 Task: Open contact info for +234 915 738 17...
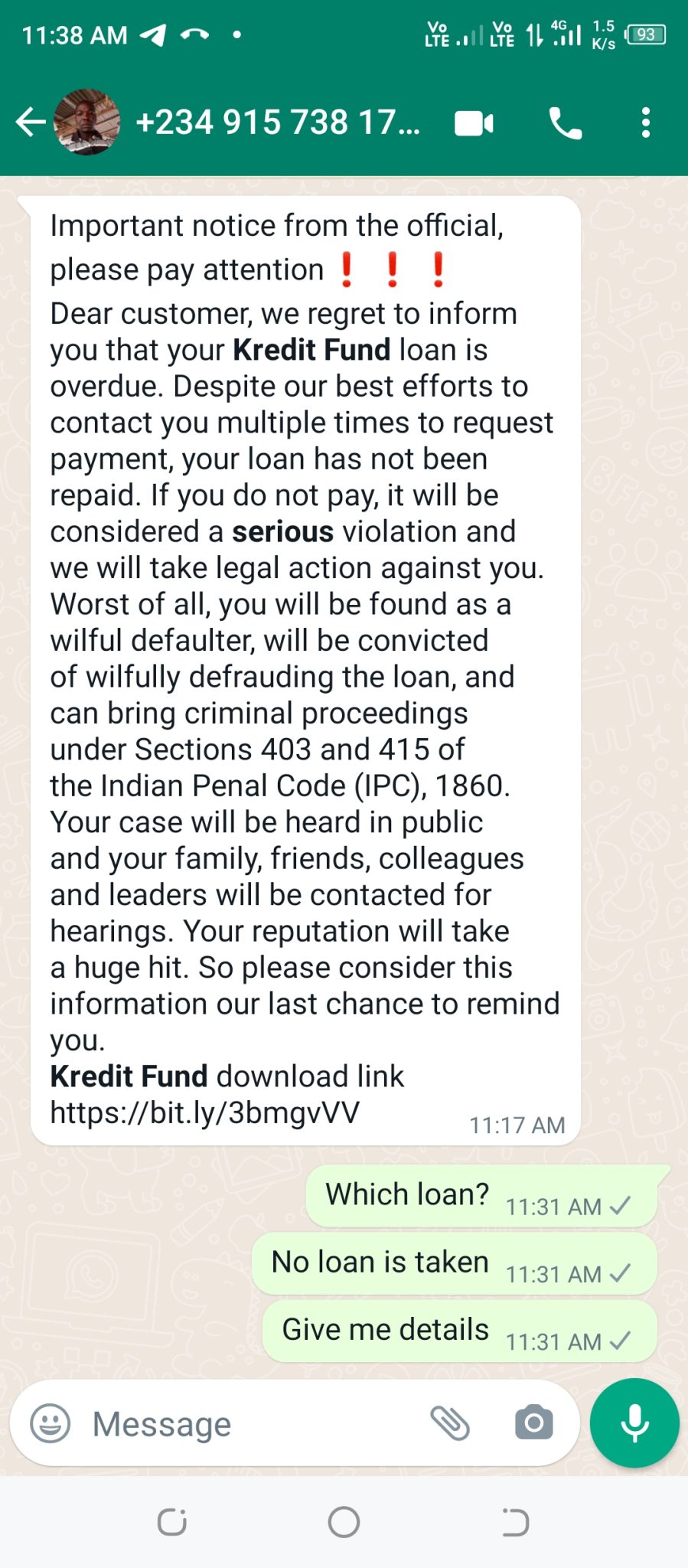(277, 122)
